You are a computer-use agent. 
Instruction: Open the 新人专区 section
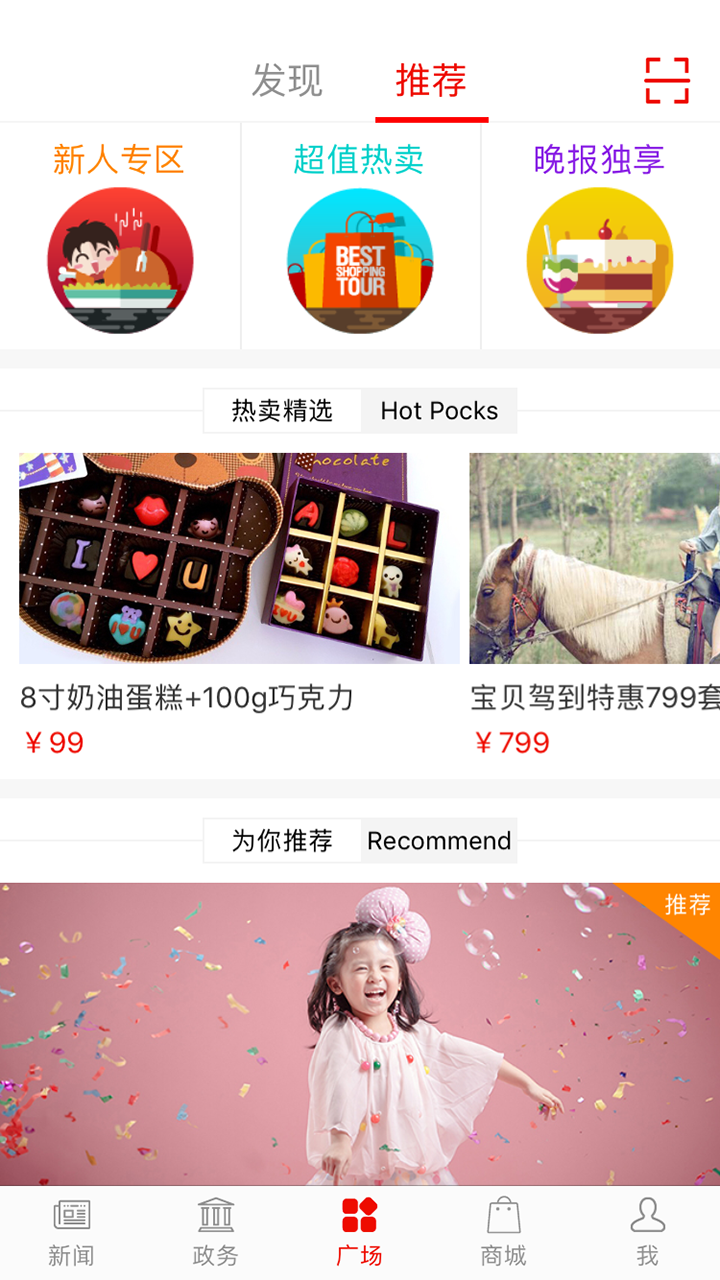tap(120, 240)
